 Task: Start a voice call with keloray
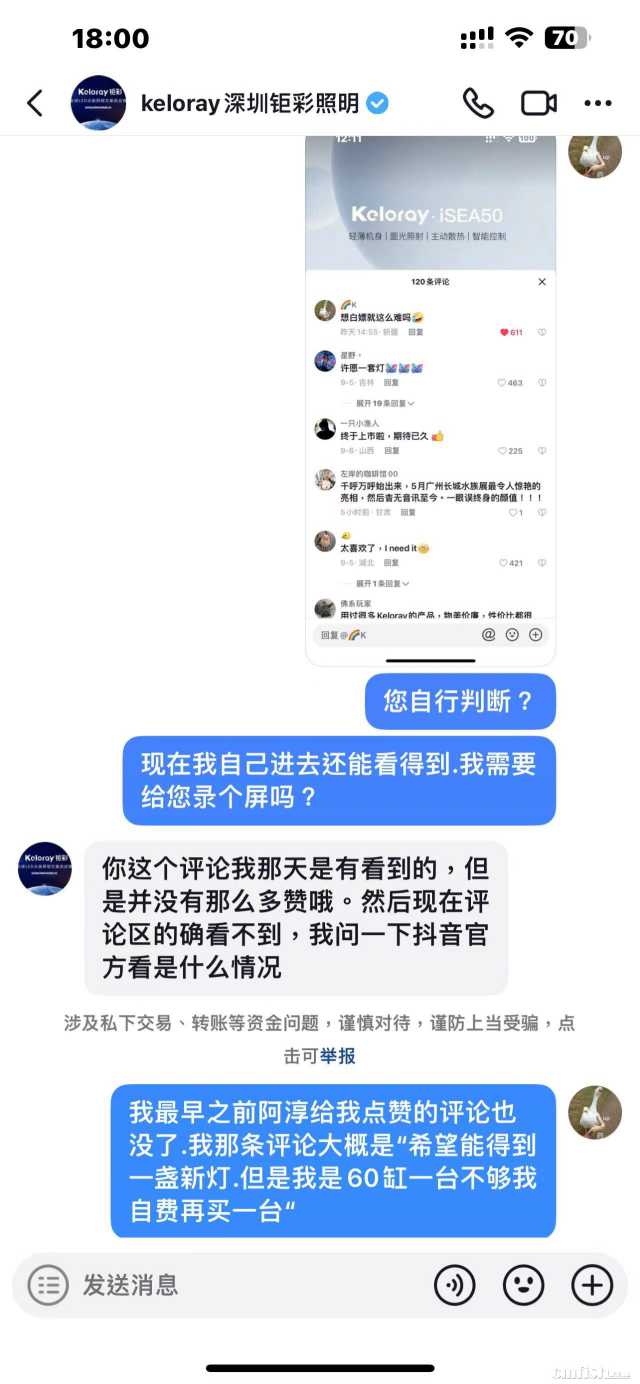[477, 103]
